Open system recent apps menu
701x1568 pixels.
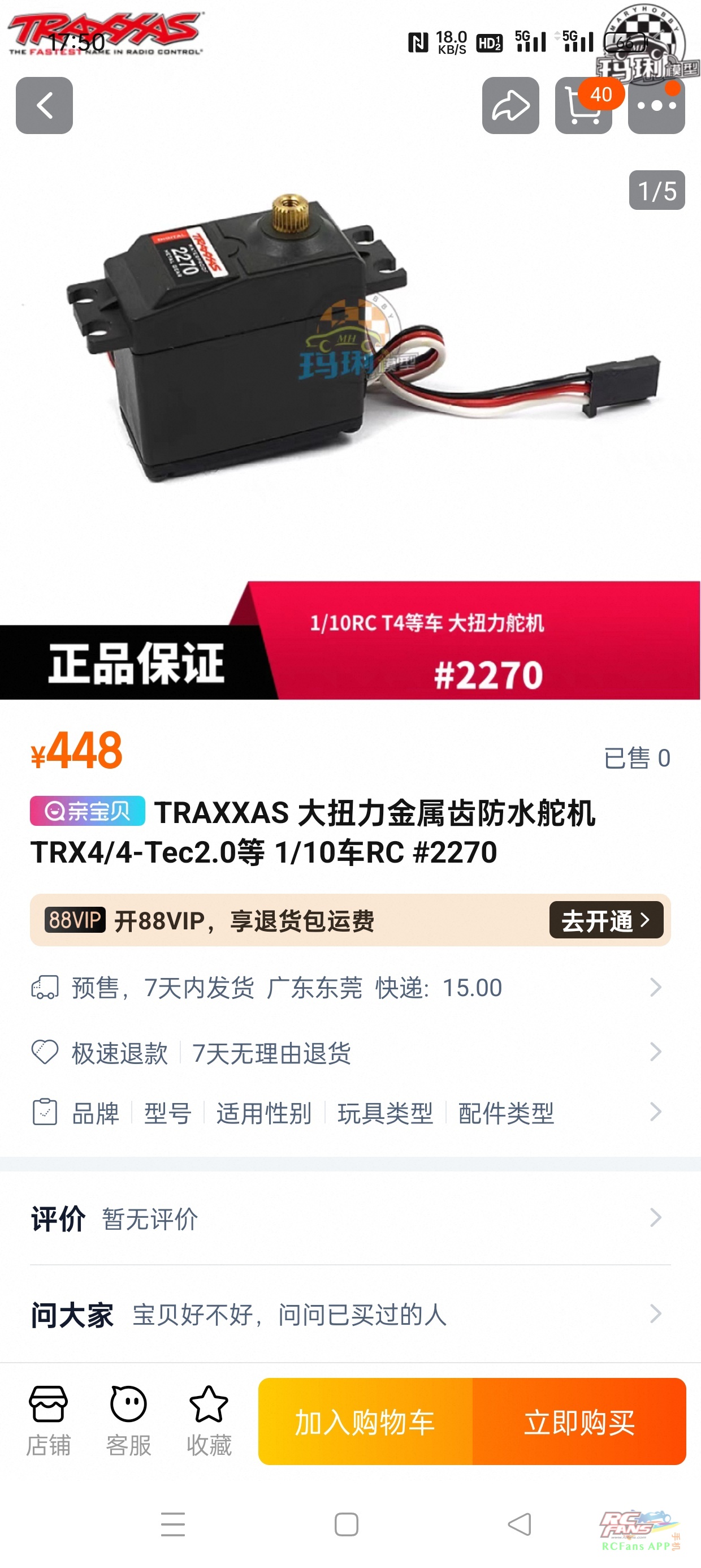173,1525
